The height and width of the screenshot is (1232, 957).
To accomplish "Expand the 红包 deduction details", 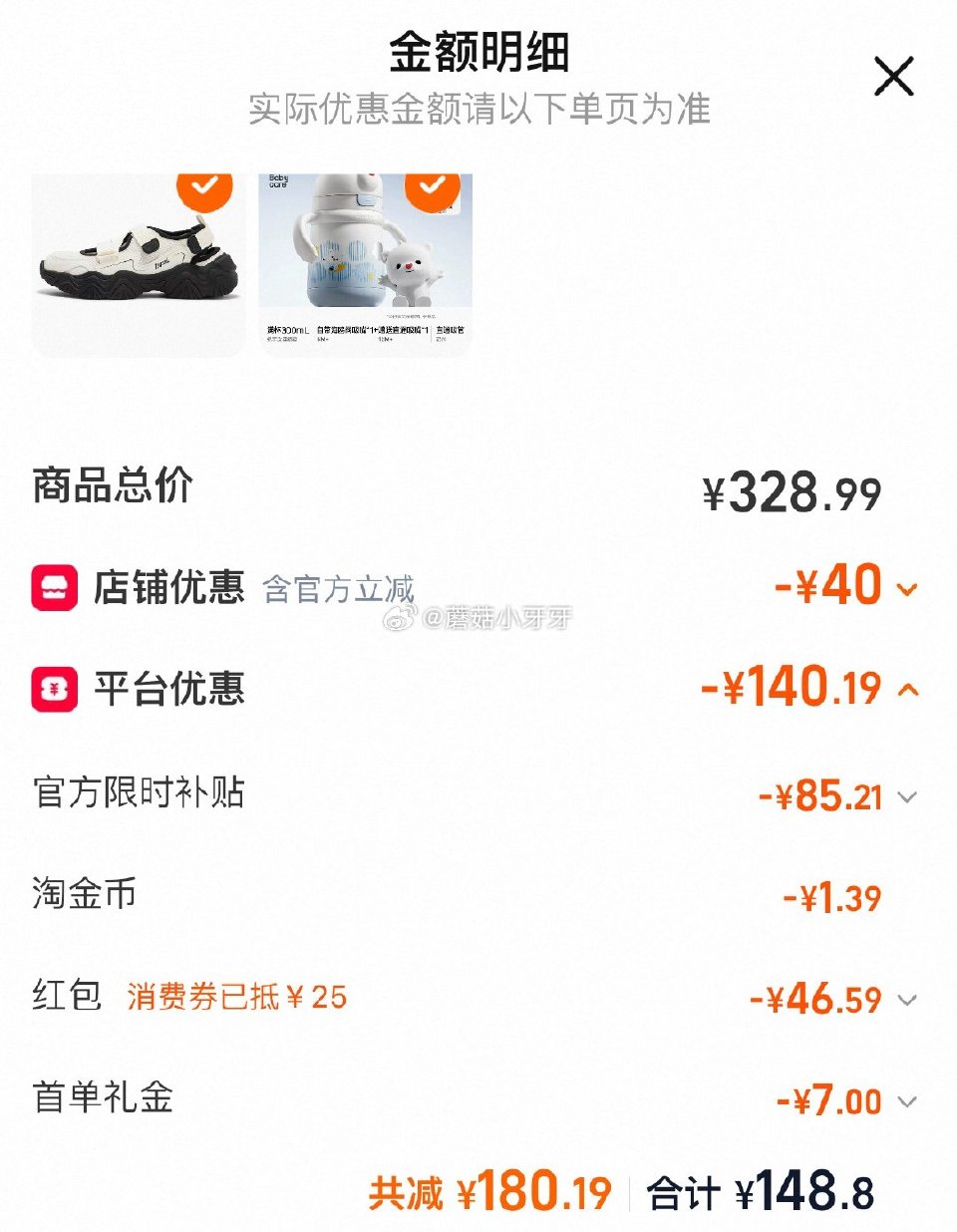I will [906, 1000].
